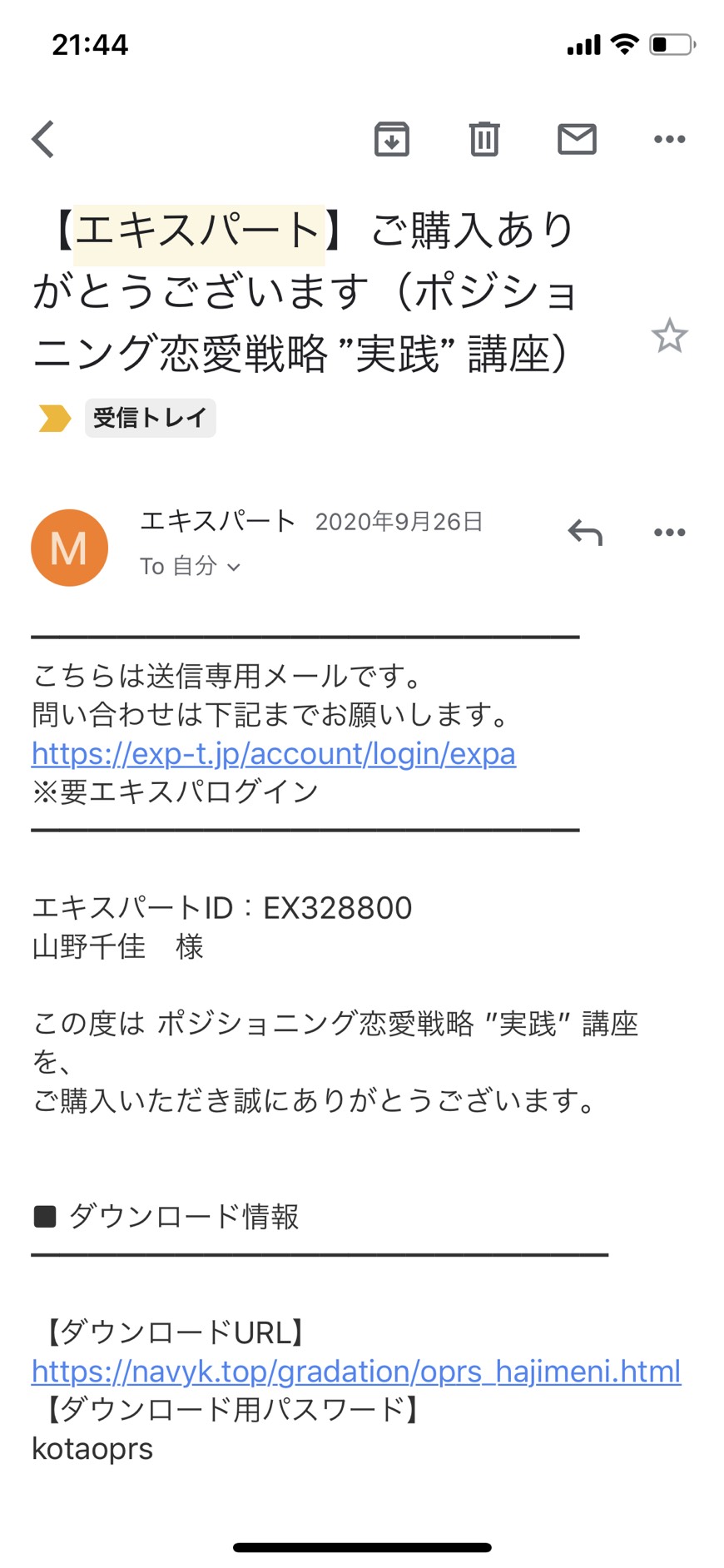
Task: Delete this email with the trash icon
Action: 484,139
